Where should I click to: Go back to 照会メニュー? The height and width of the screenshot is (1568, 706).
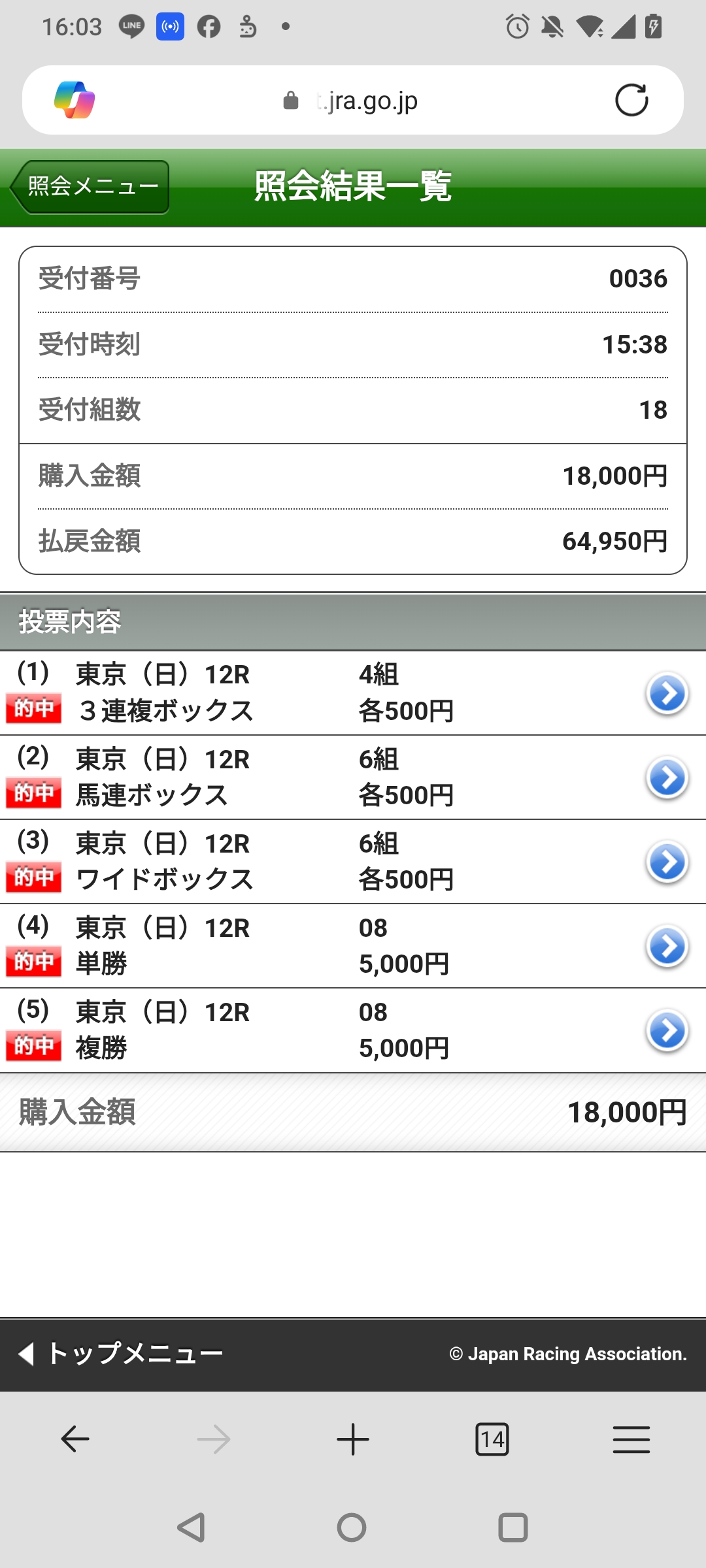tap(90, 187)
